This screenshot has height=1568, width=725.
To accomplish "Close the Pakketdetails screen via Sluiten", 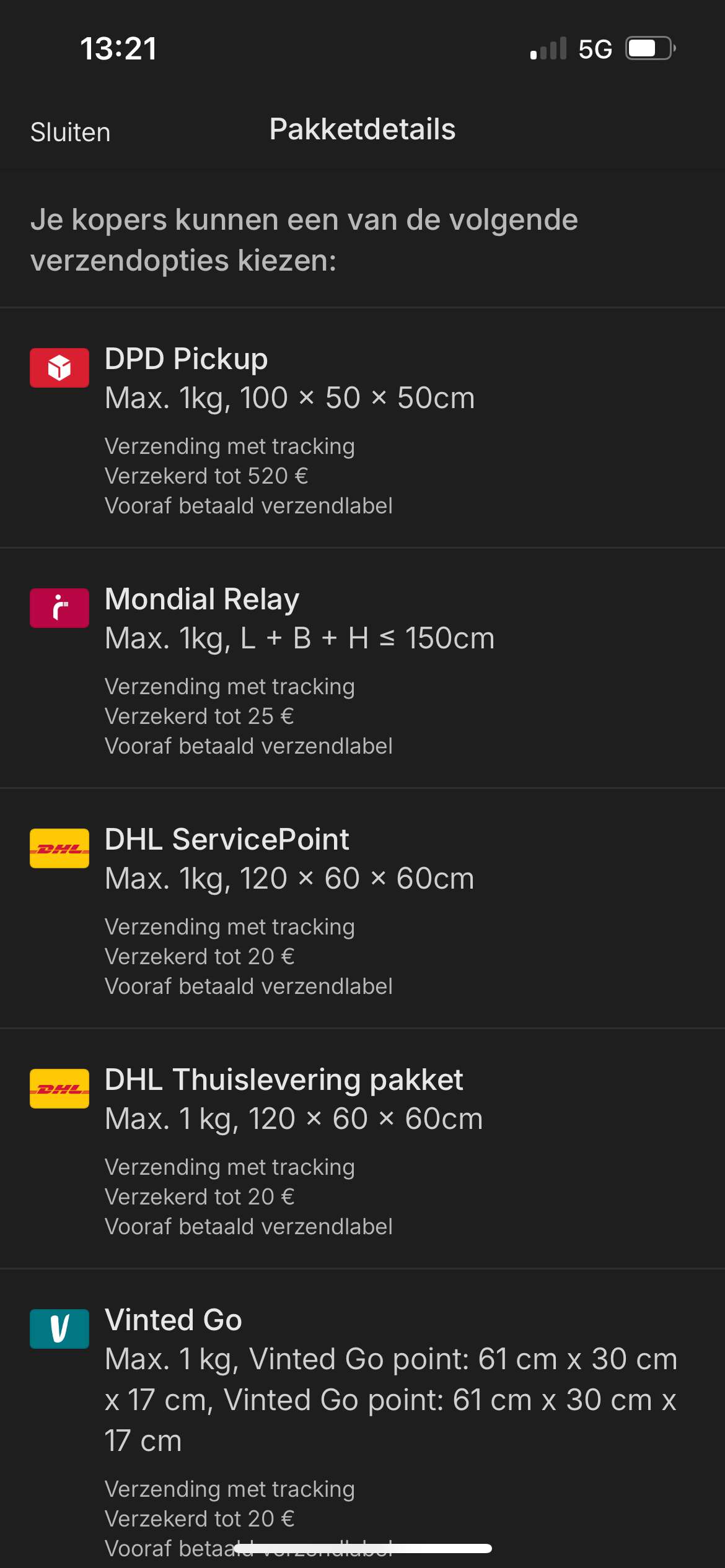I will (70, 132).
